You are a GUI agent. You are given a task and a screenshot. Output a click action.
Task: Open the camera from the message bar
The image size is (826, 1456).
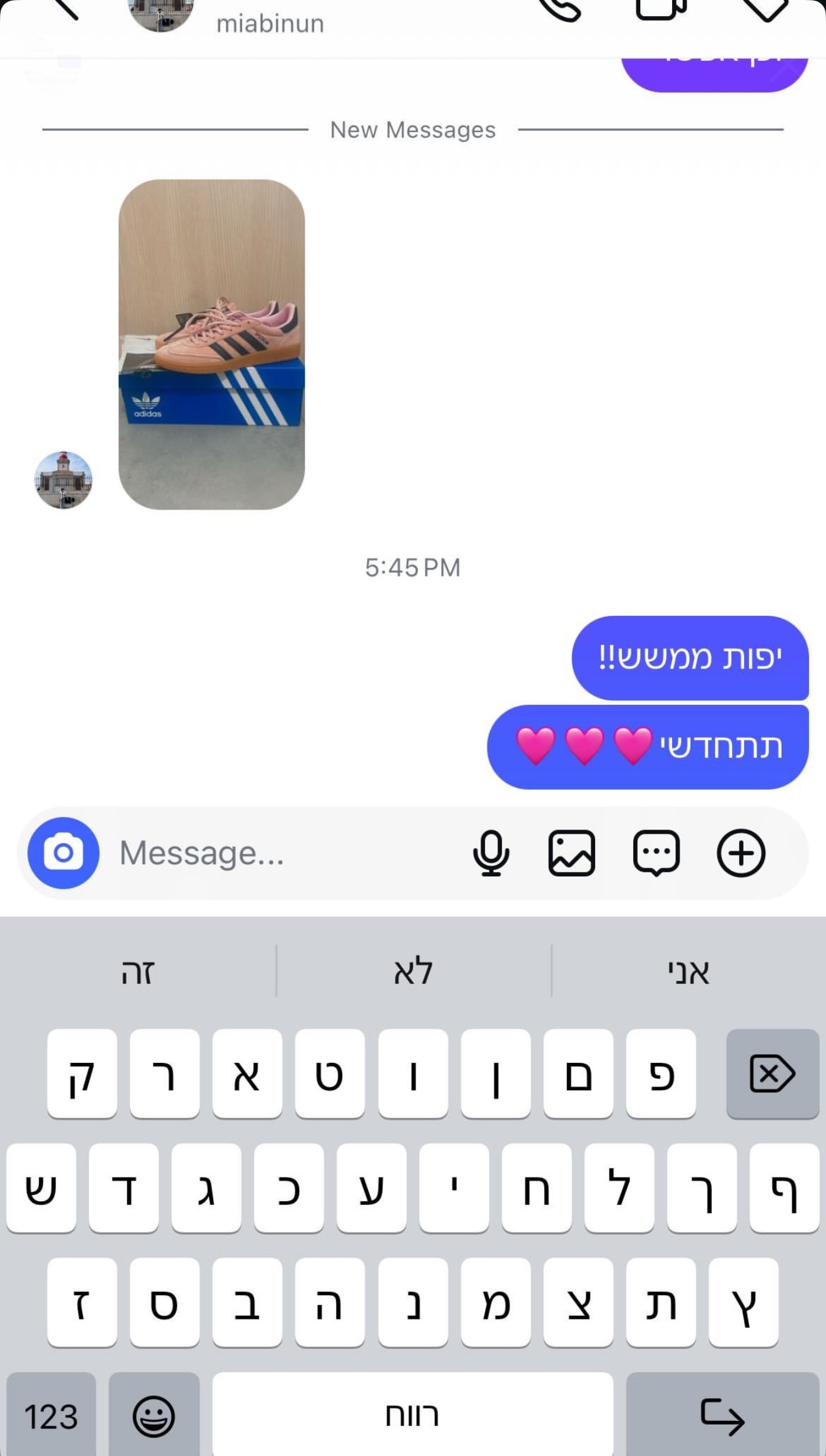tap(63, 853)
